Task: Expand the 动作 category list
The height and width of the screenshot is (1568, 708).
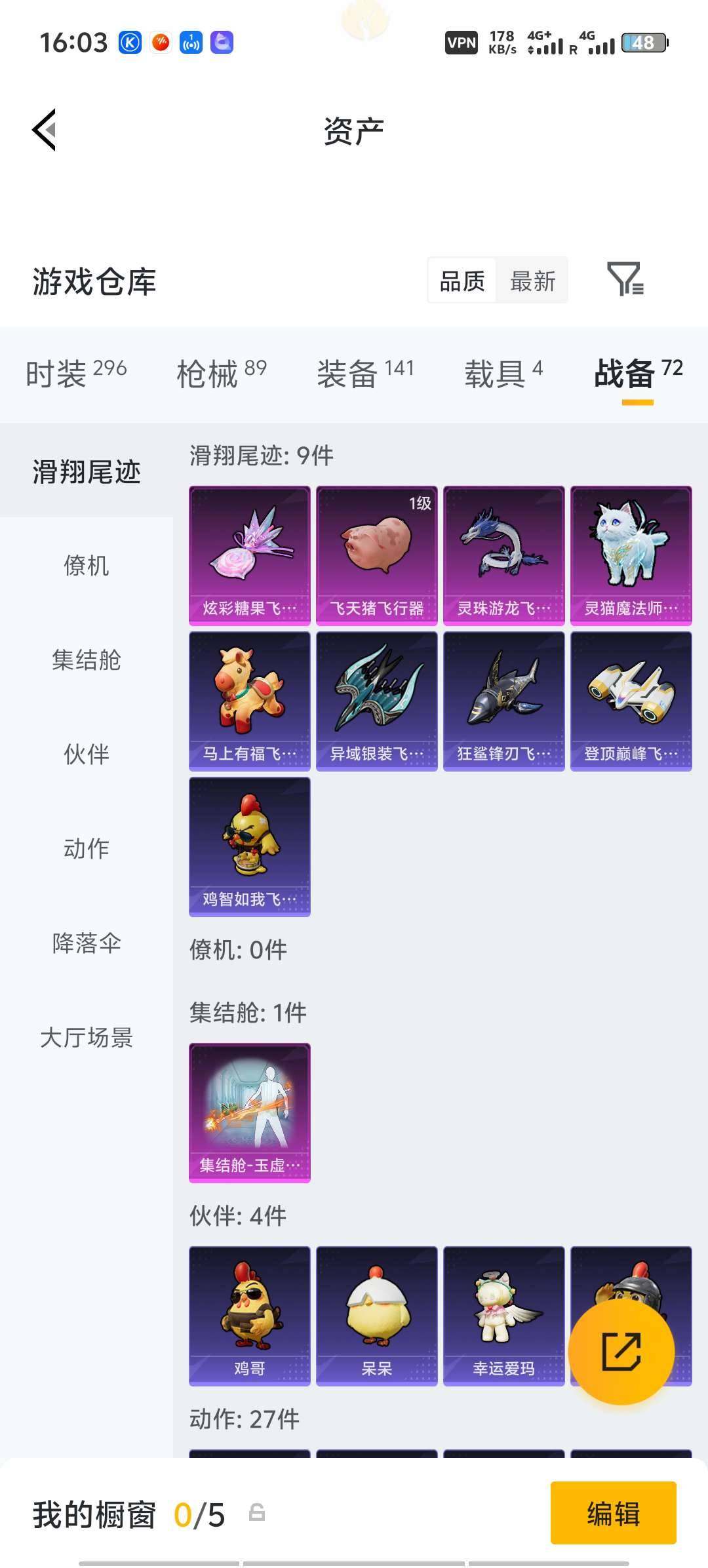Action: coord(85,848)
